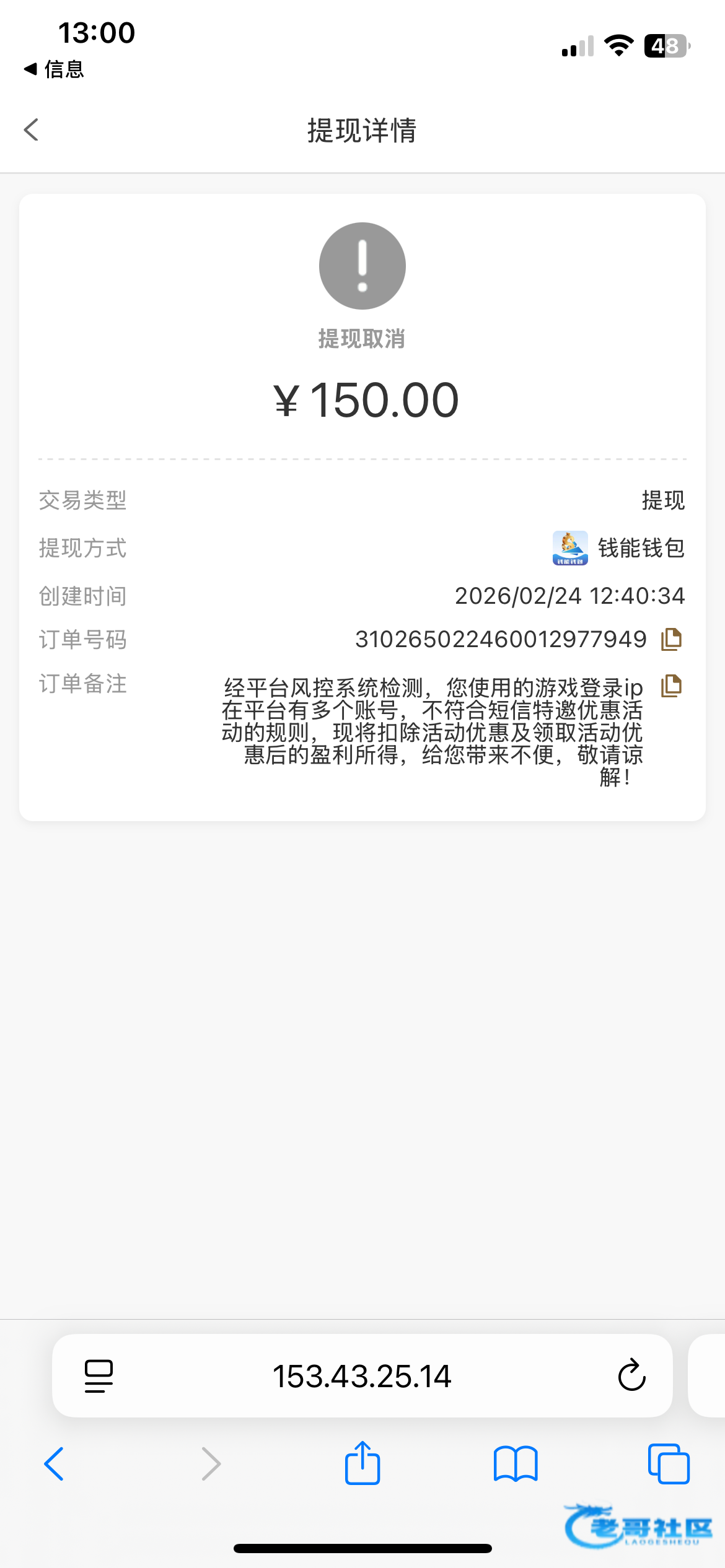Go back from the 提现详情 page
Image resolution: width=725 pixels, height=1568 pixels.
(x=32, y=130)
